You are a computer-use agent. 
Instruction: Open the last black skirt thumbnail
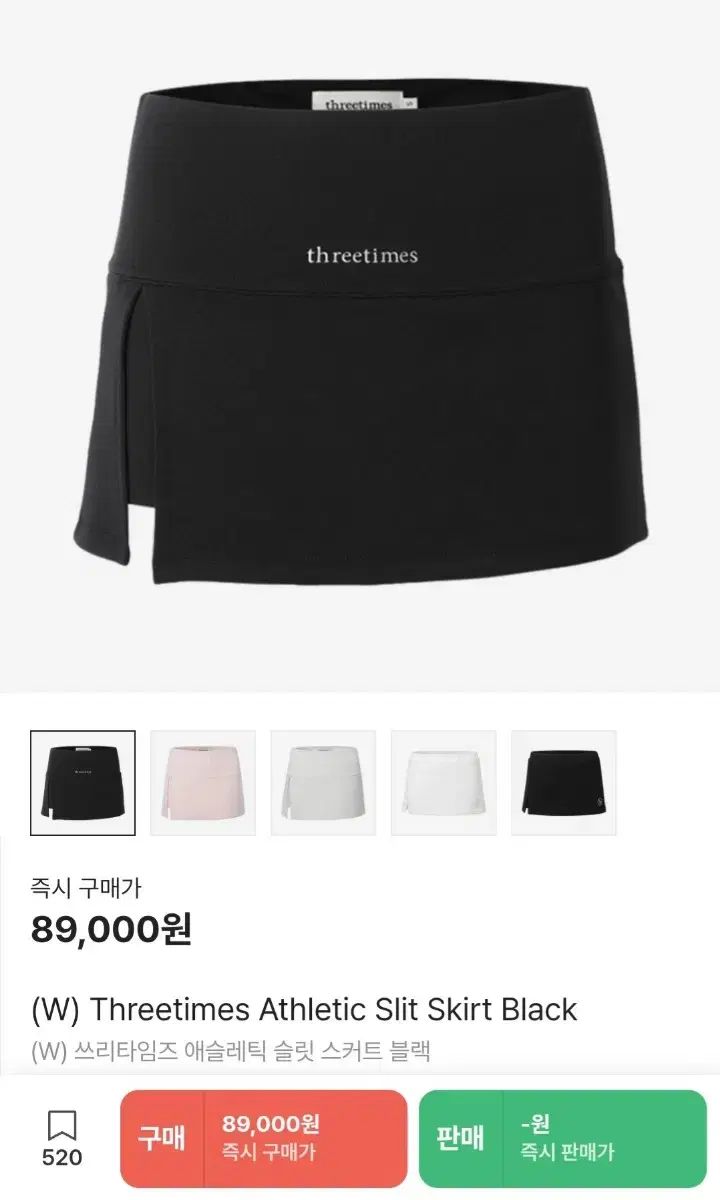[563, 783]
